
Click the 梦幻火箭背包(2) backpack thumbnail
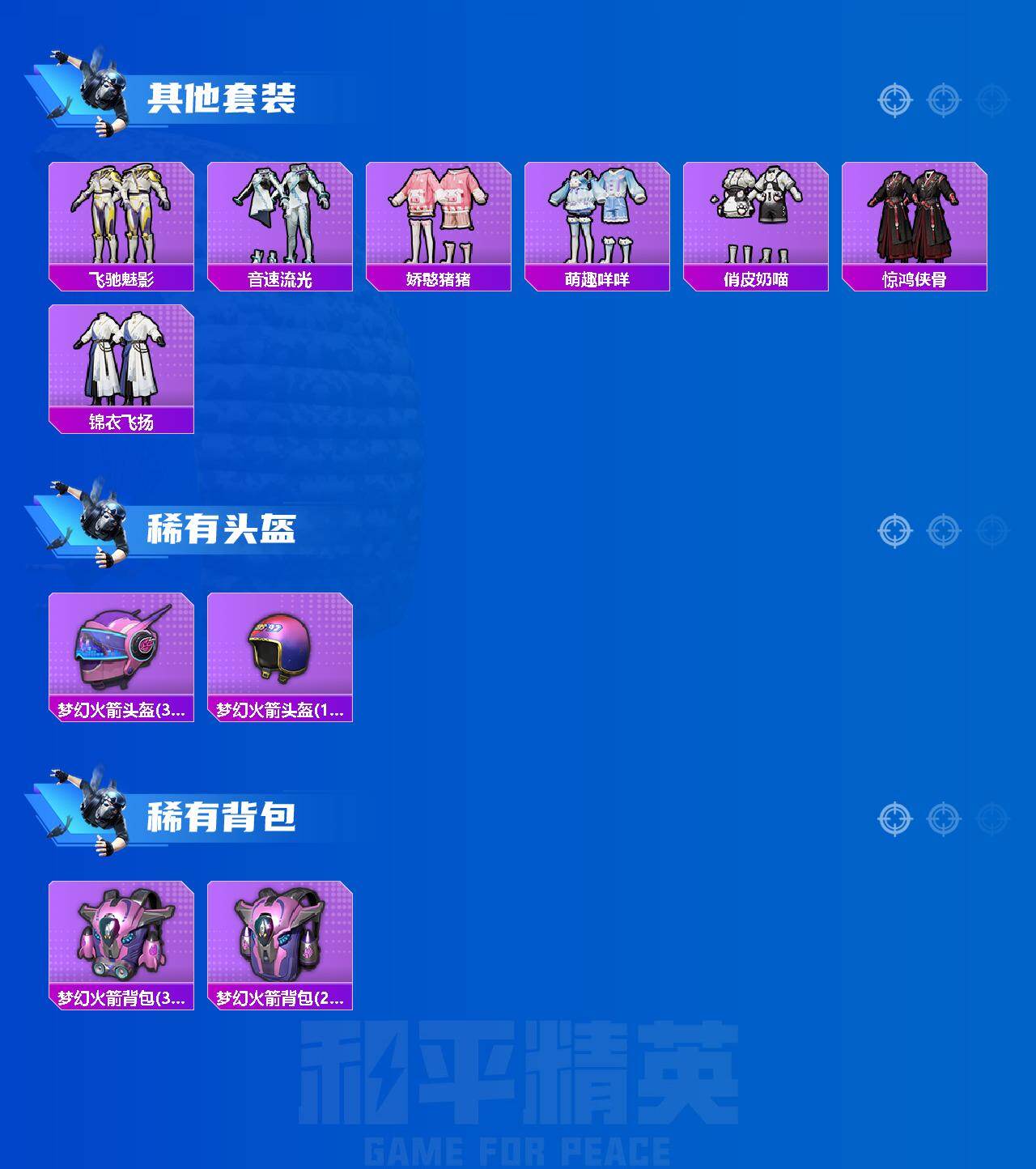coord(280,939)
